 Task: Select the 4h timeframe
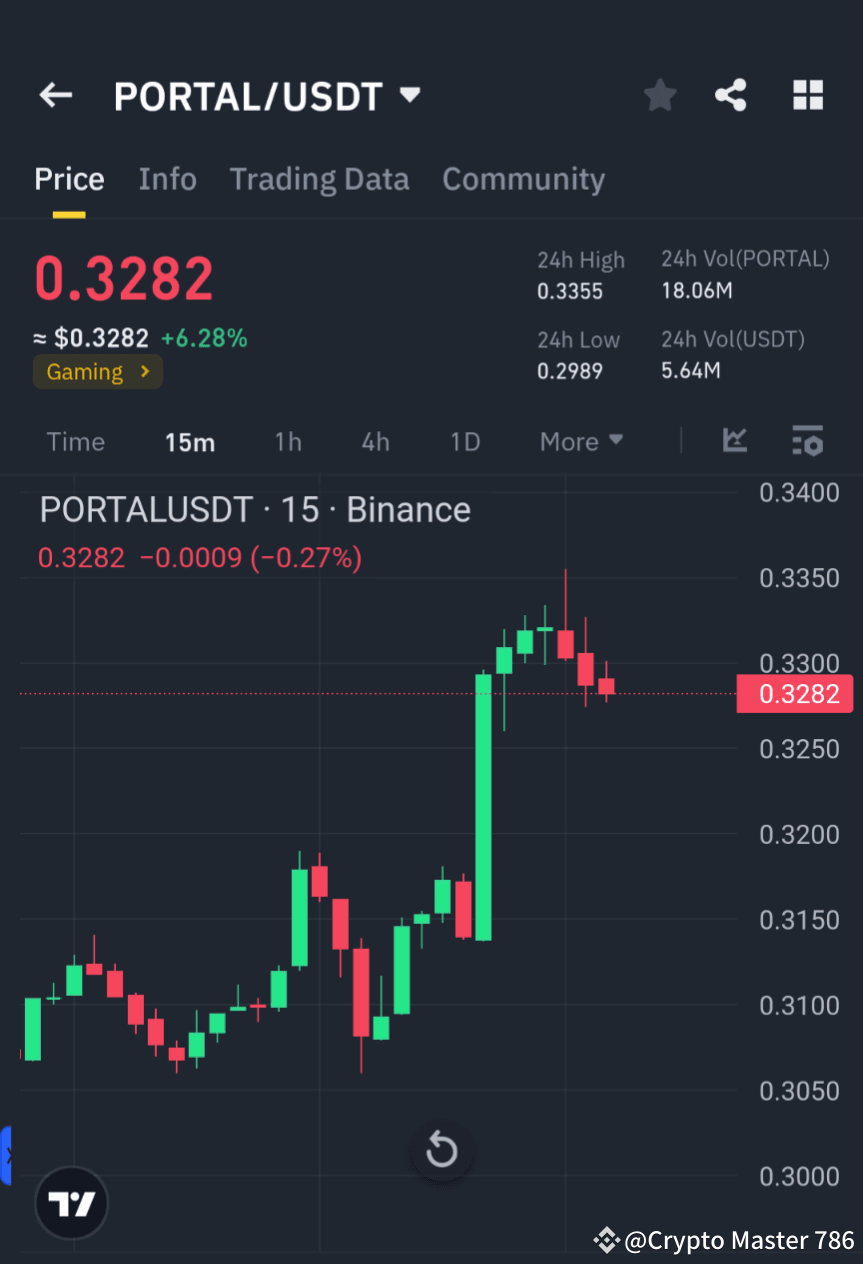click(375, 441)
